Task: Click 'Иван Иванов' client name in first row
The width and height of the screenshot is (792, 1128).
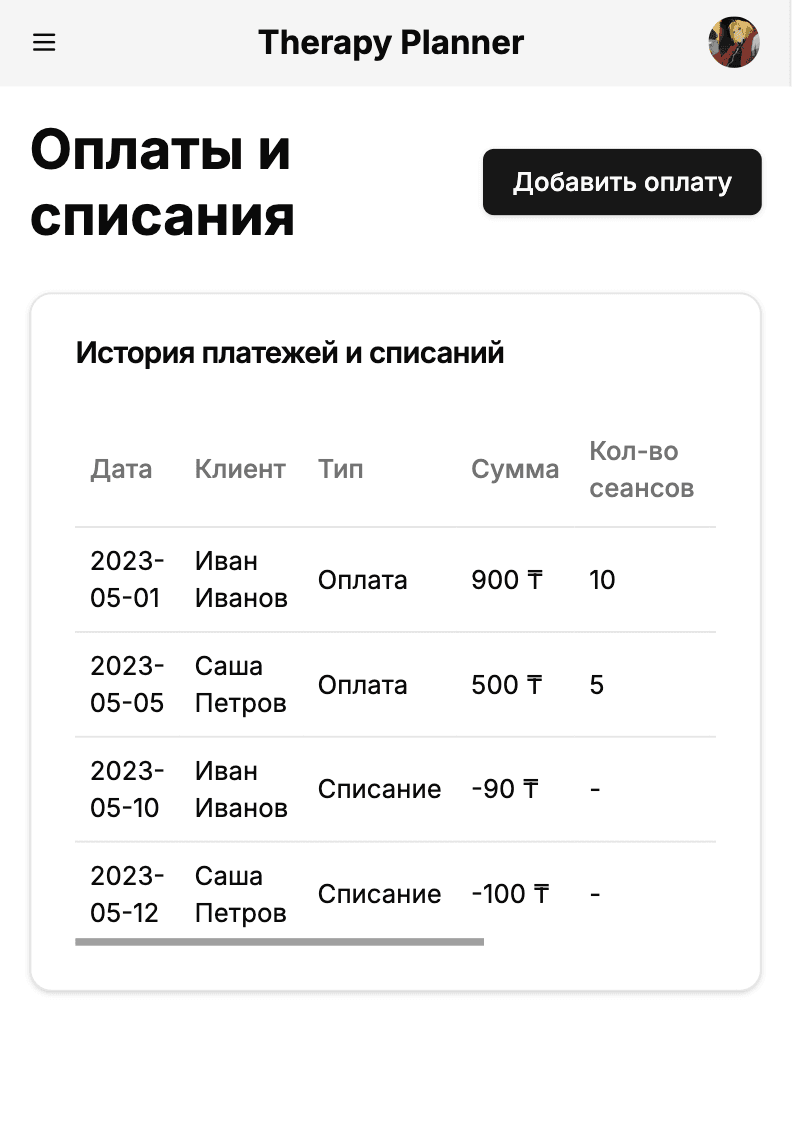Action: pos(240,579)
